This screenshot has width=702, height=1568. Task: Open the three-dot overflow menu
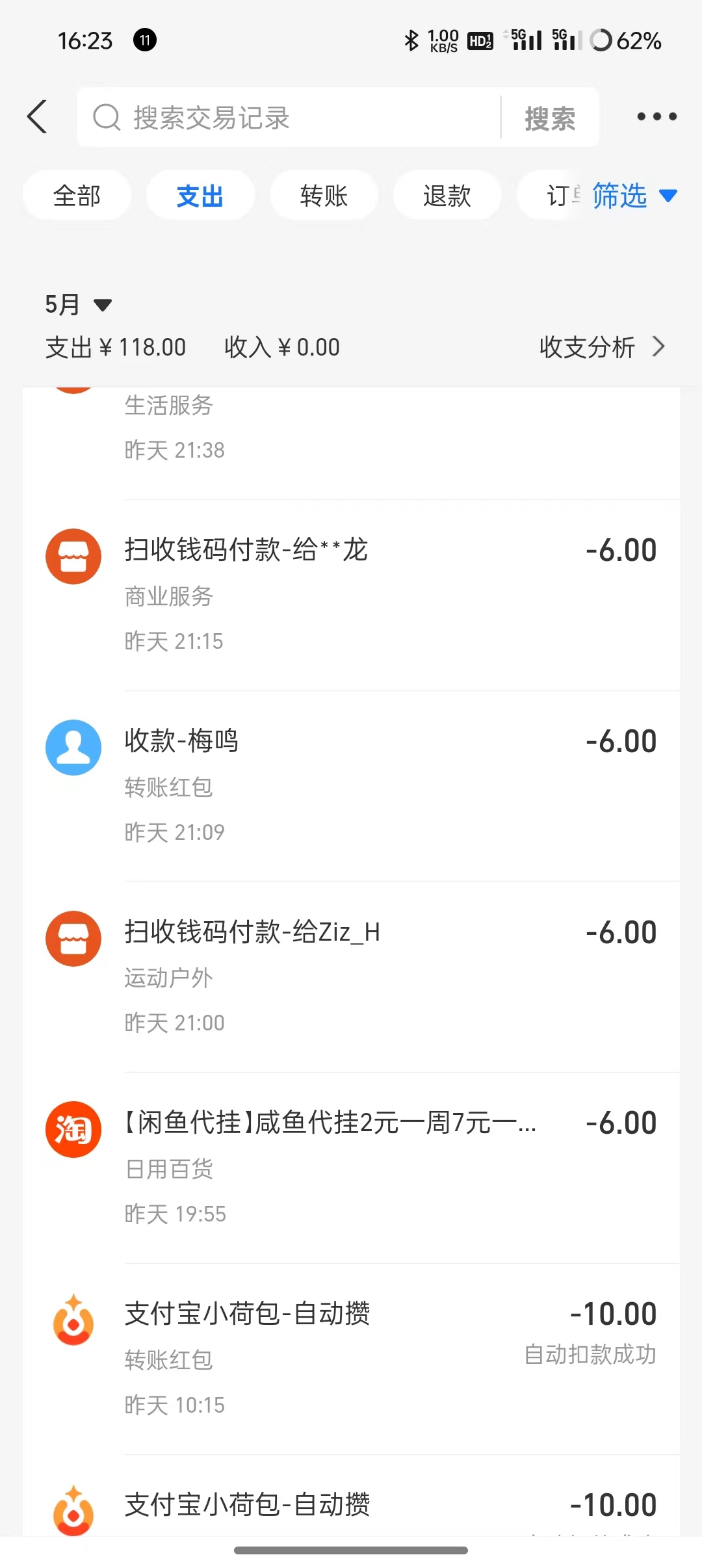pos(656,117)
